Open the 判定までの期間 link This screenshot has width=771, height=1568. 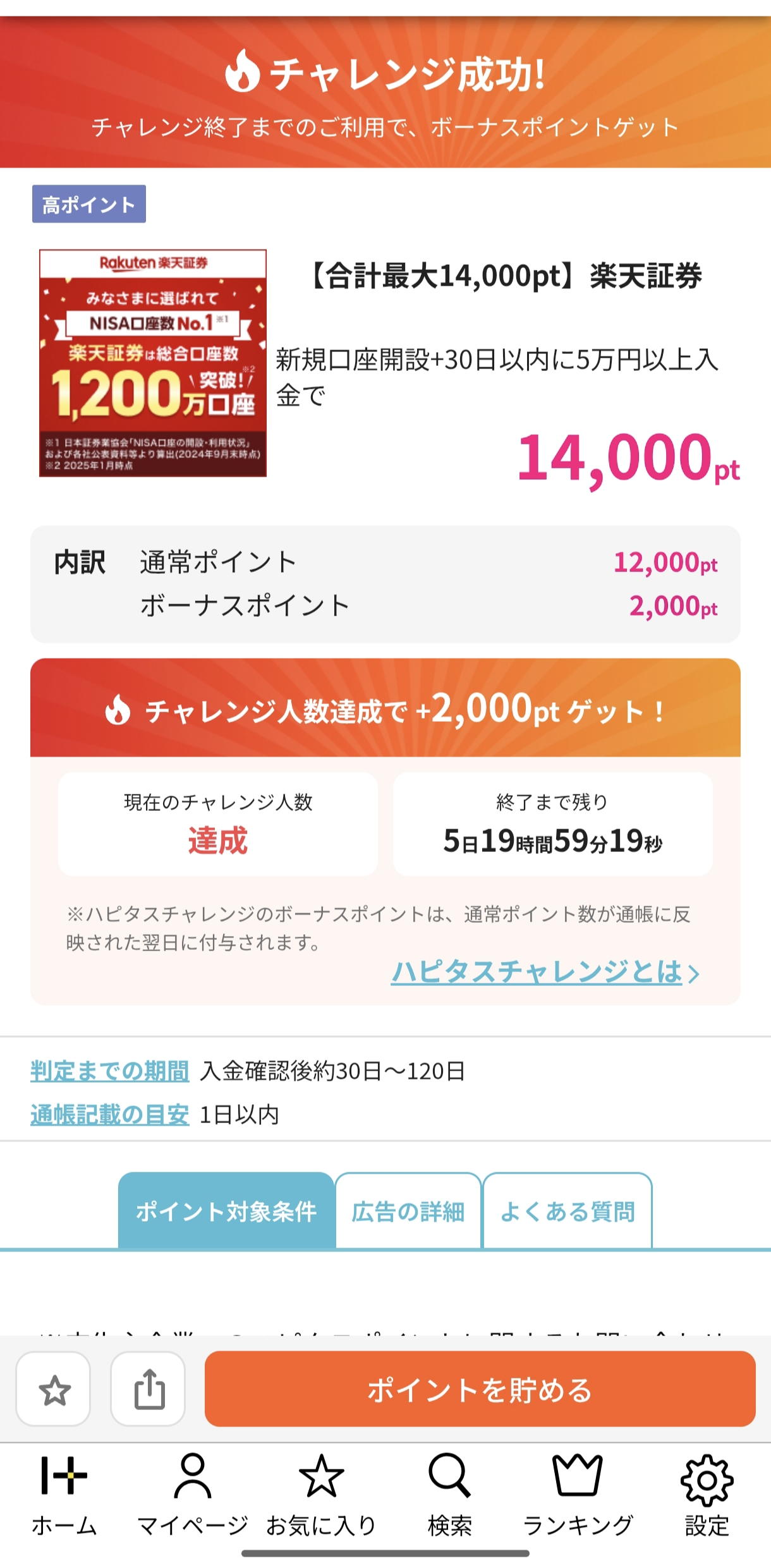click(x=110, y=1071)
